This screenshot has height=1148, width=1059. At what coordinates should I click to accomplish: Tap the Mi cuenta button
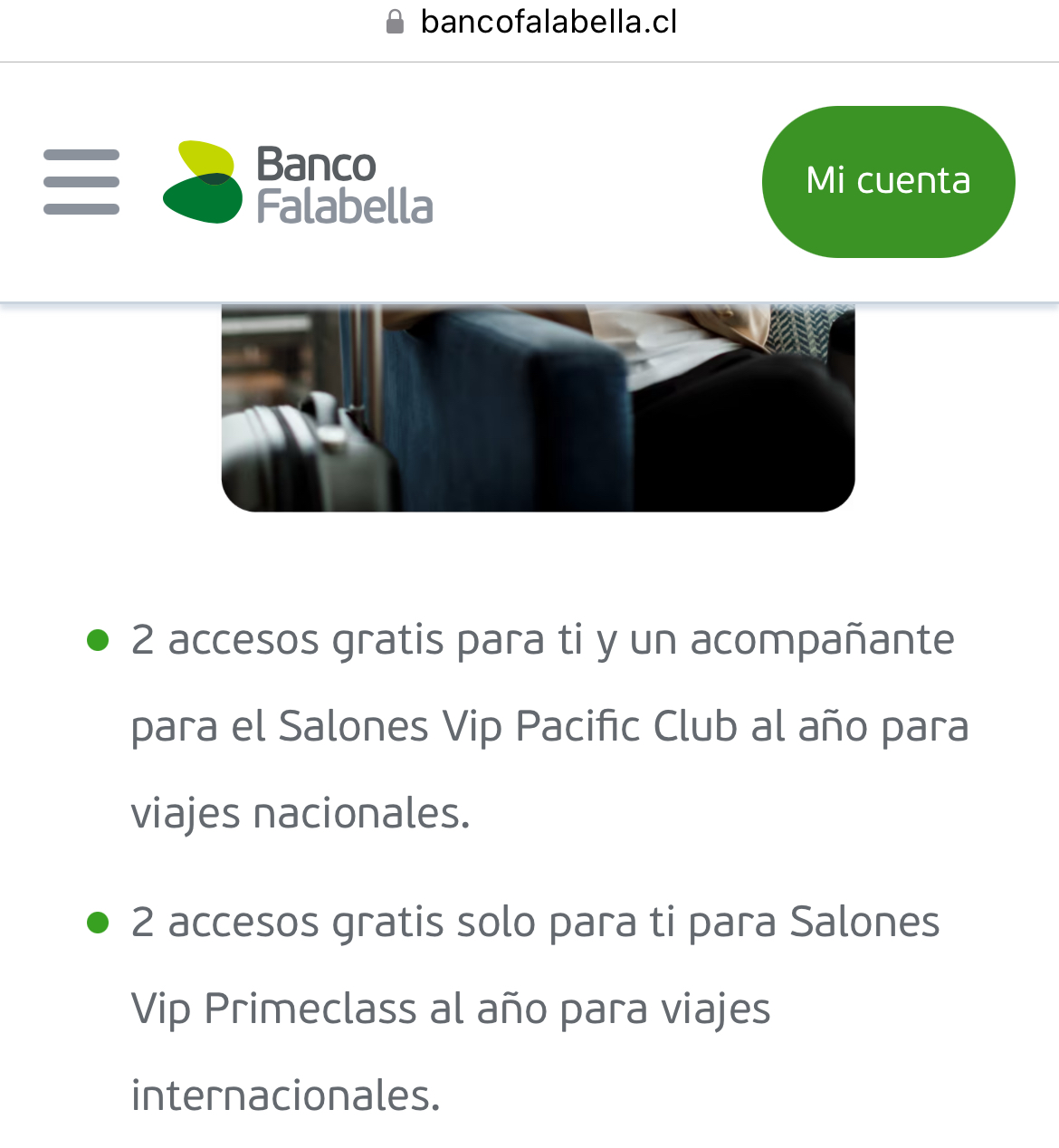888,181
